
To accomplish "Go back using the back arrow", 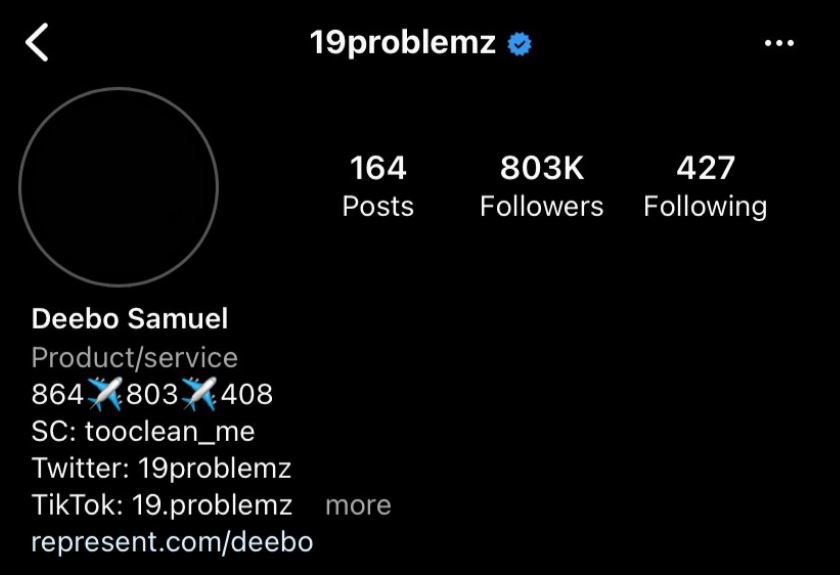I will pos(37,43).
